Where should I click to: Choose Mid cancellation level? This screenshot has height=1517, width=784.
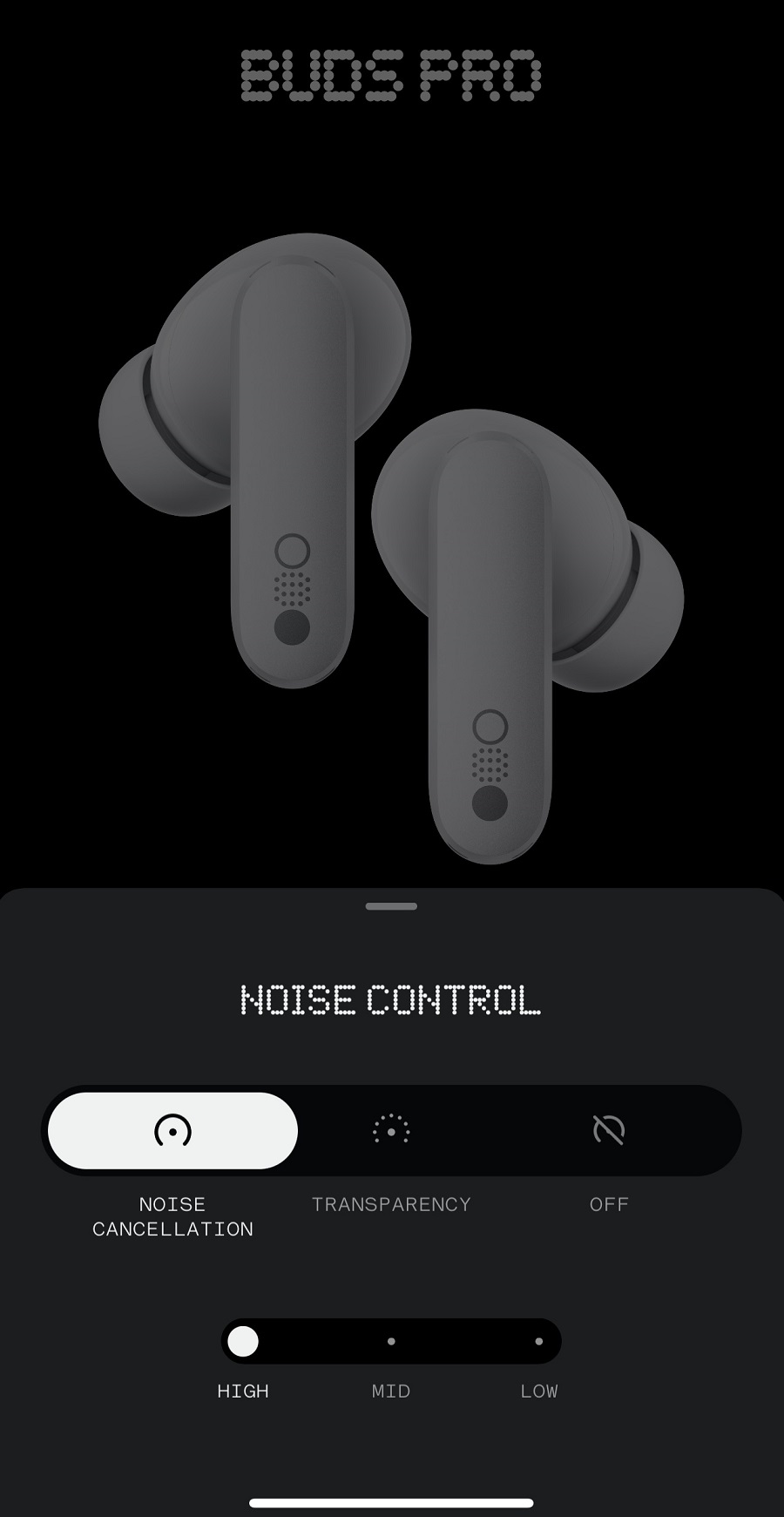click(x=391, y=1341)
